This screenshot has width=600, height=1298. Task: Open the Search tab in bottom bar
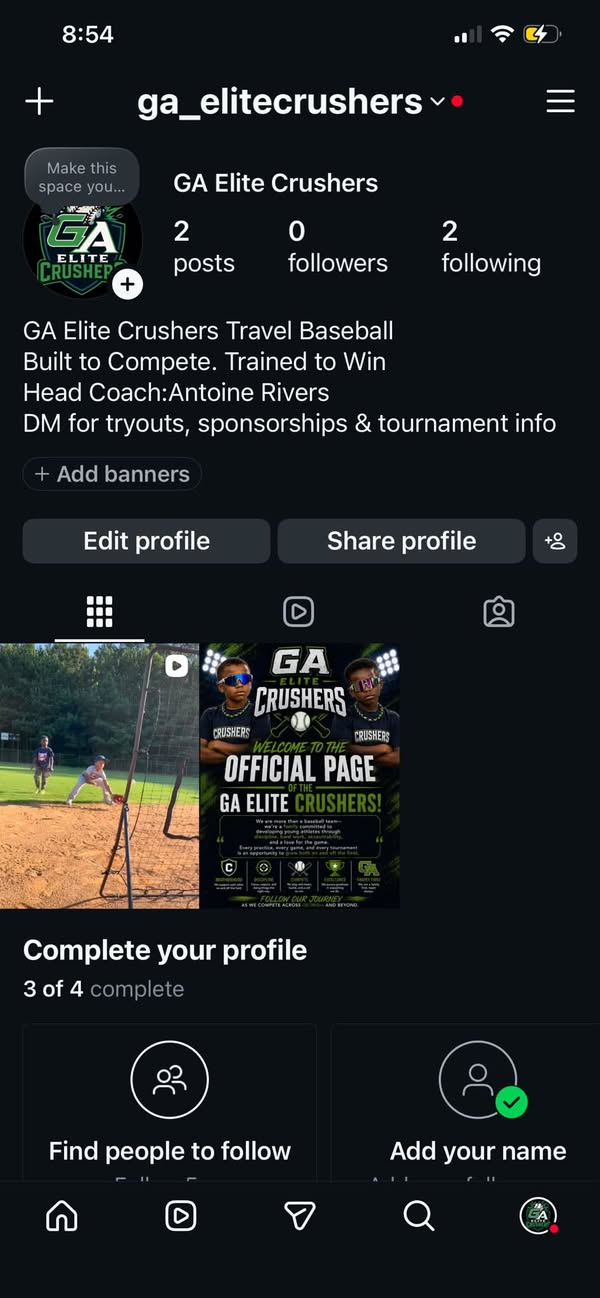(418, 1215)
